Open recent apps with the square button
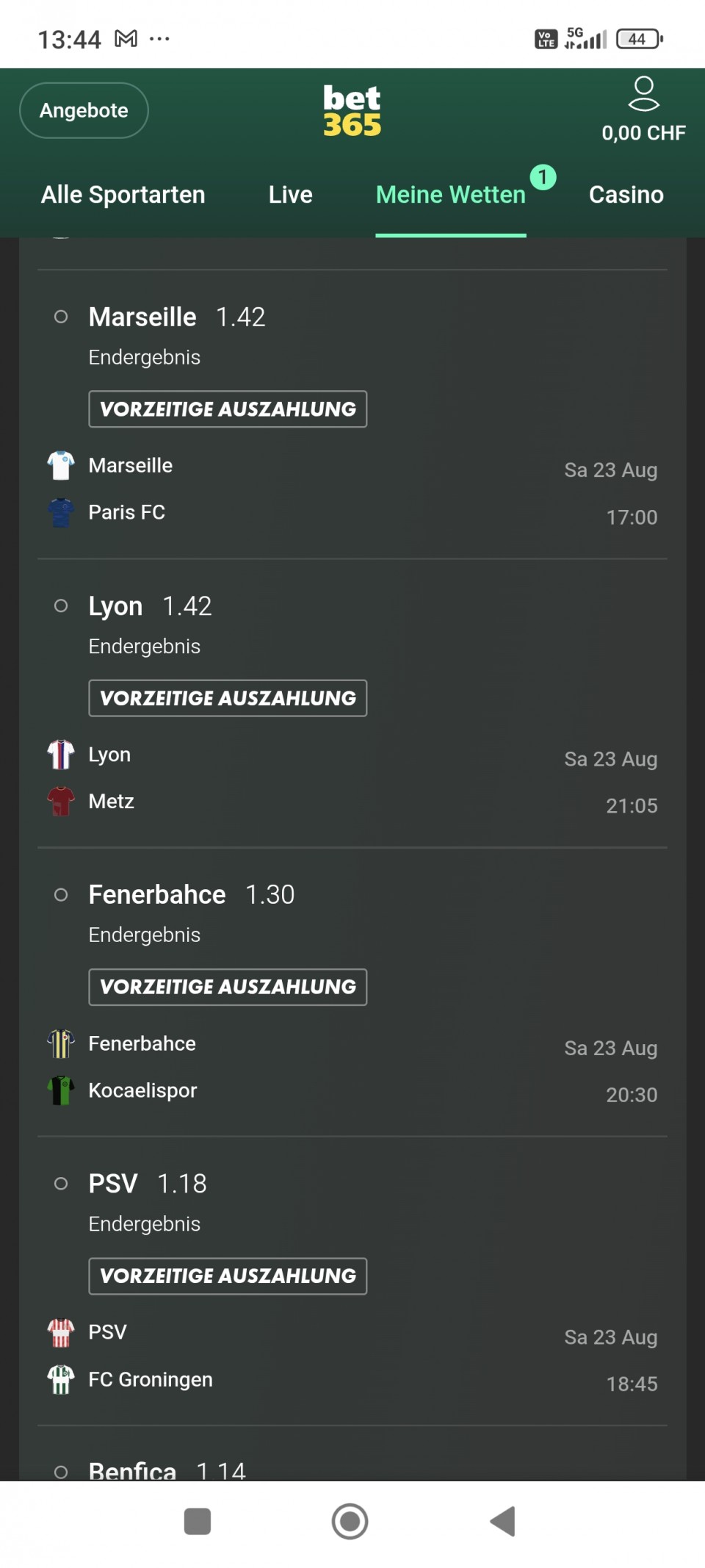The image size is (705, 1568). (198, 1521)
